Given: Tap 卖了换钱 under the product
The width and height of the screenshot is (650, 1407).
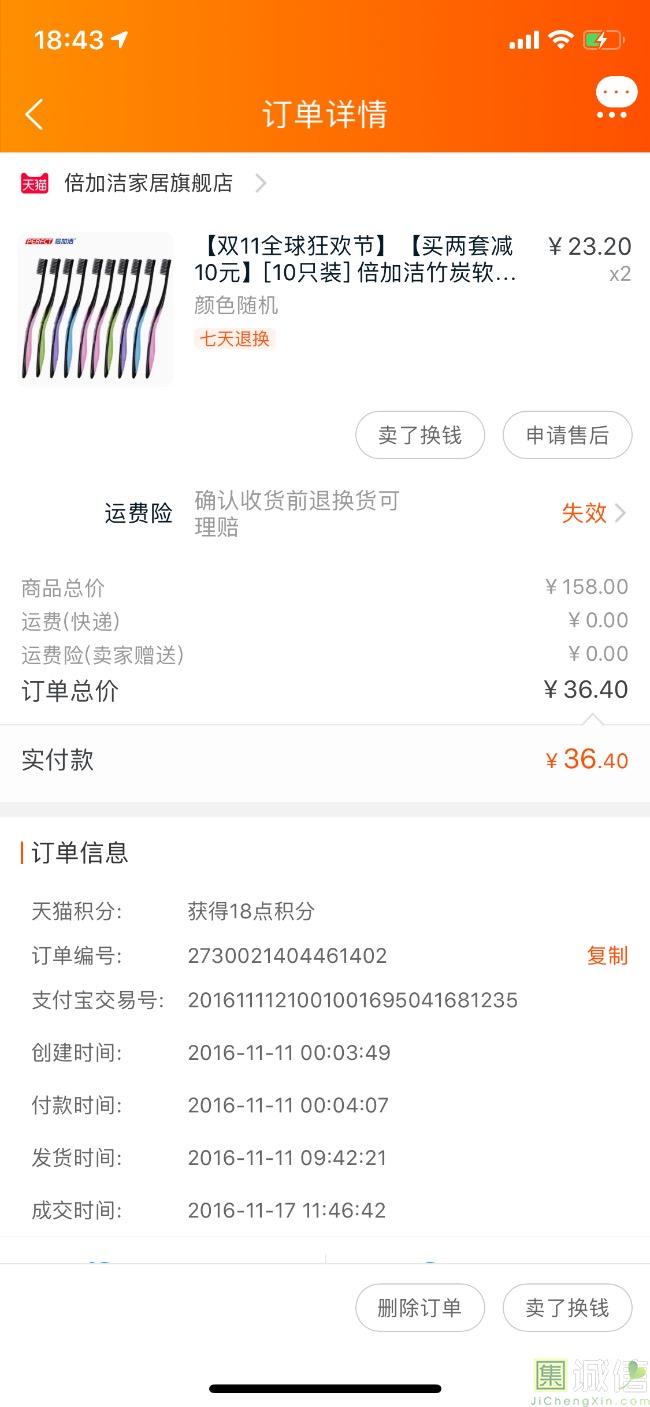Looking at the screenshot, I should coord(420,435).
